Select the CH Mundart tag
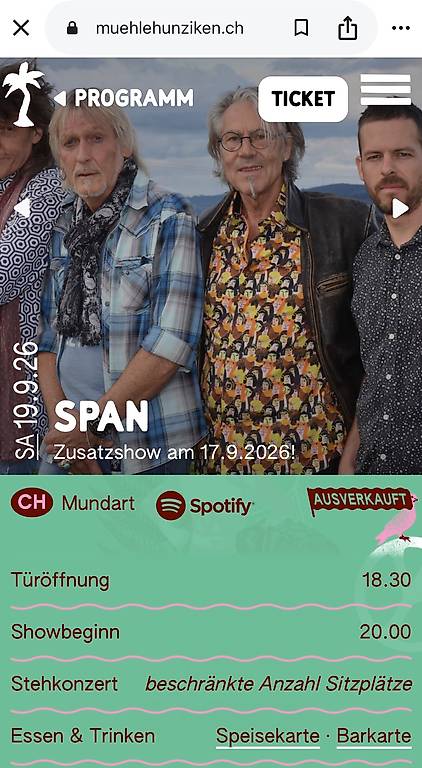422x768 pixels. point(73,503)
